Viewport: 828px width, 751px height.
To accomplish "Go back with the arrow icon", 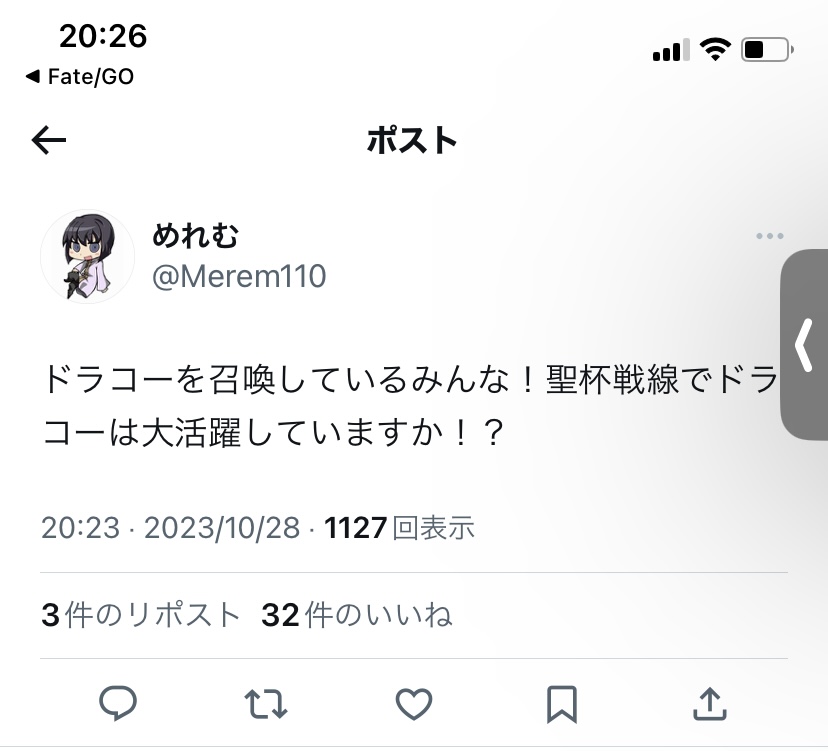I will (x=48, y=141).
